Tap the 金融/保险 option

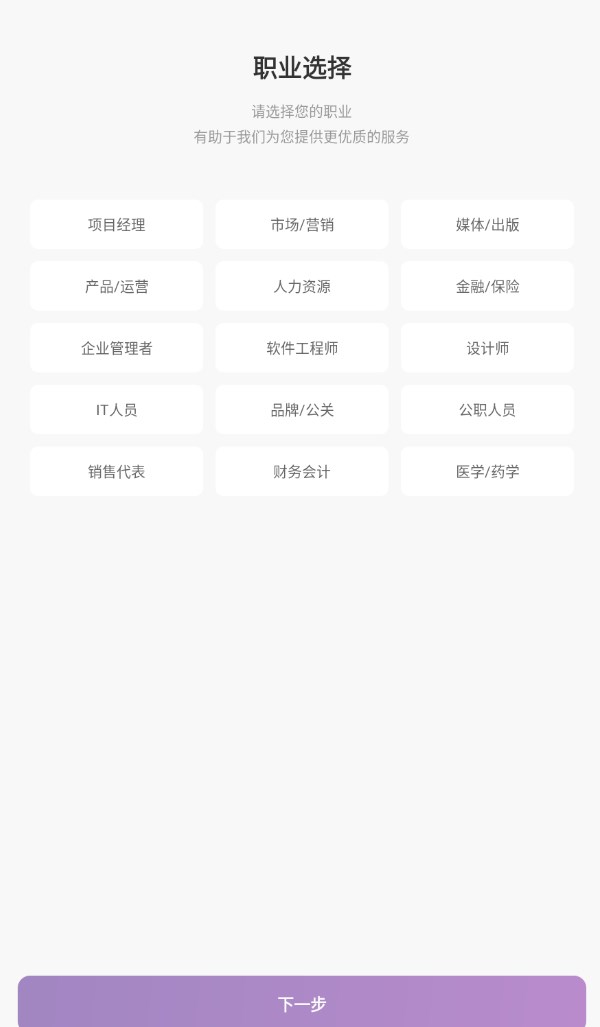coord(487,287)
